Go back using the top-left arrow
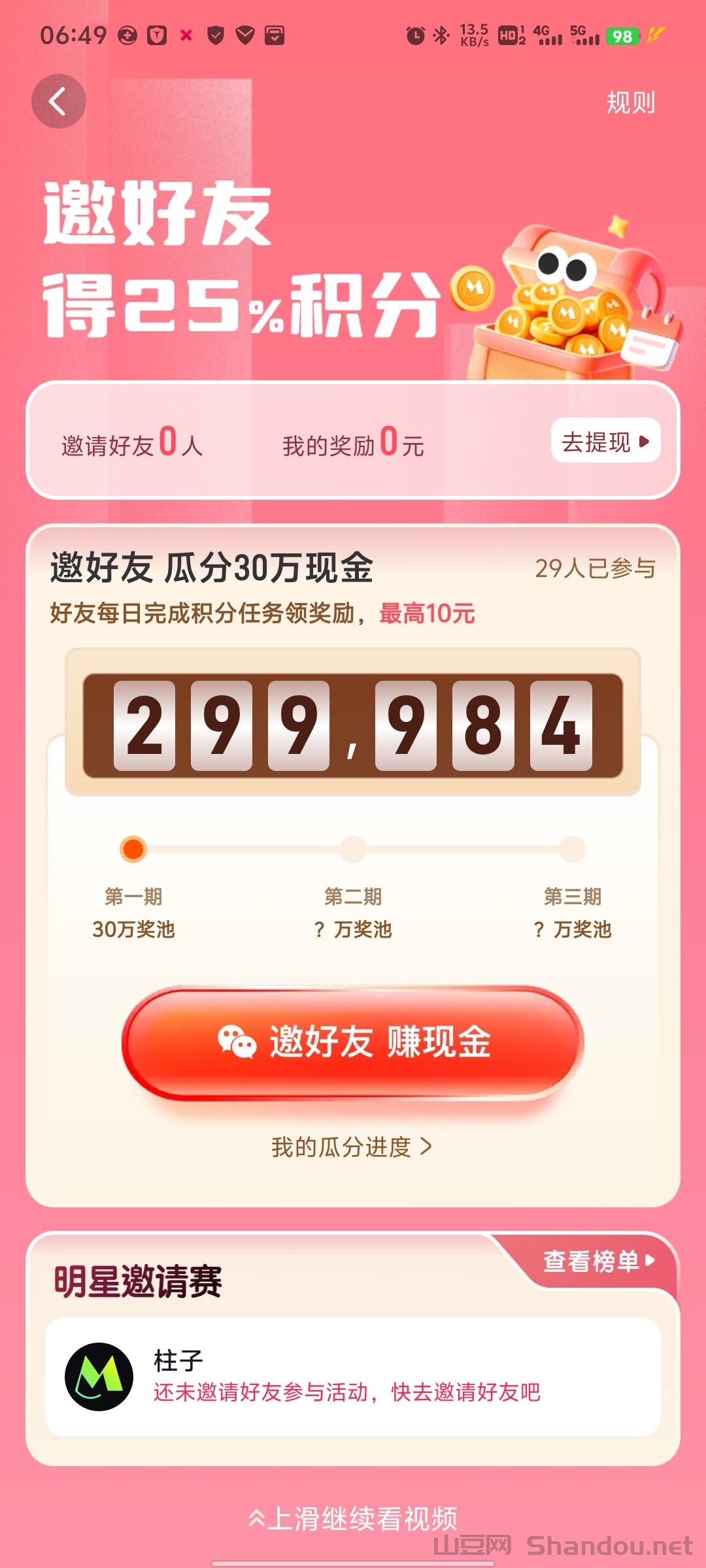 click(59, 102)
